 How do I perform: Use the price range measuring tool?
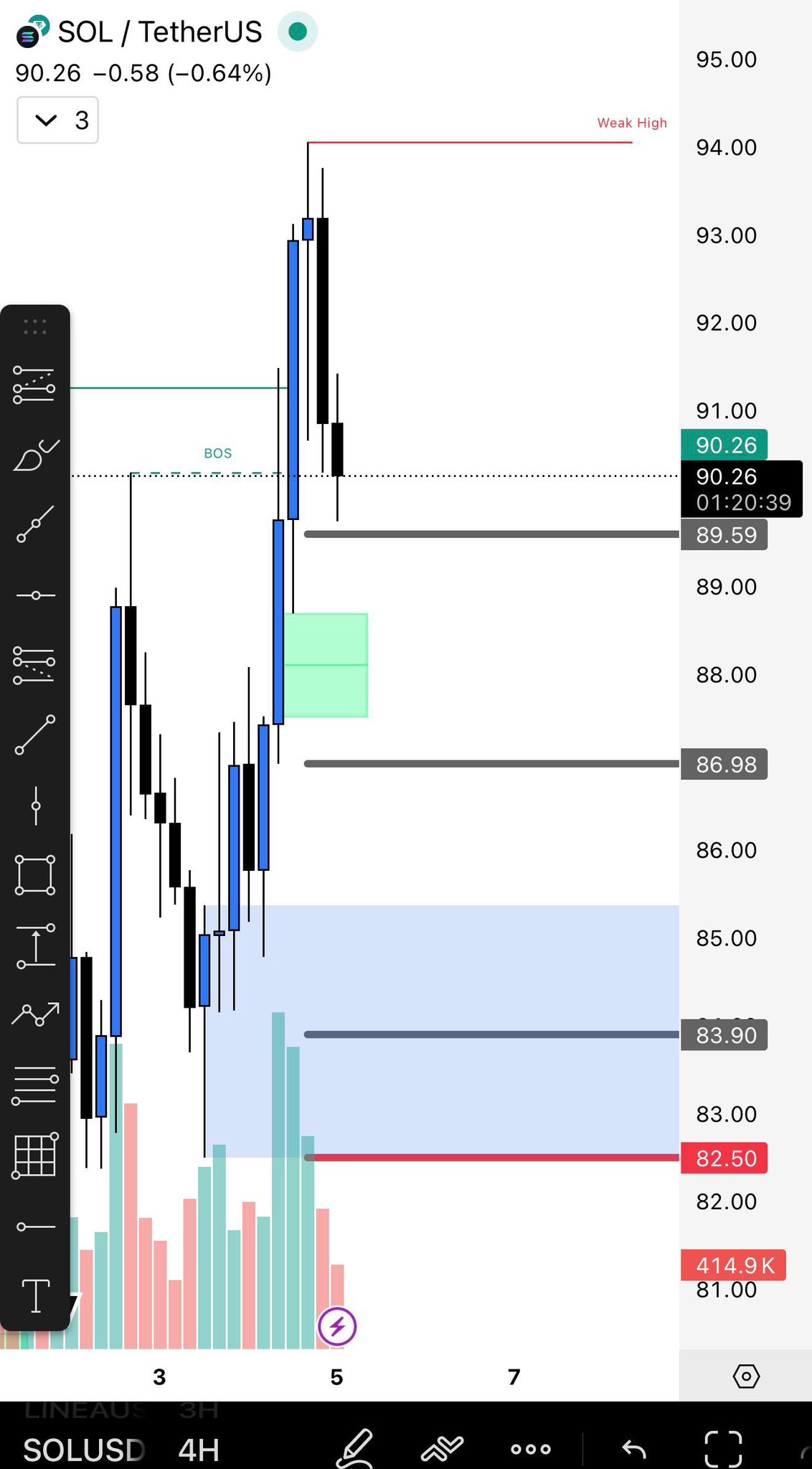35,945
